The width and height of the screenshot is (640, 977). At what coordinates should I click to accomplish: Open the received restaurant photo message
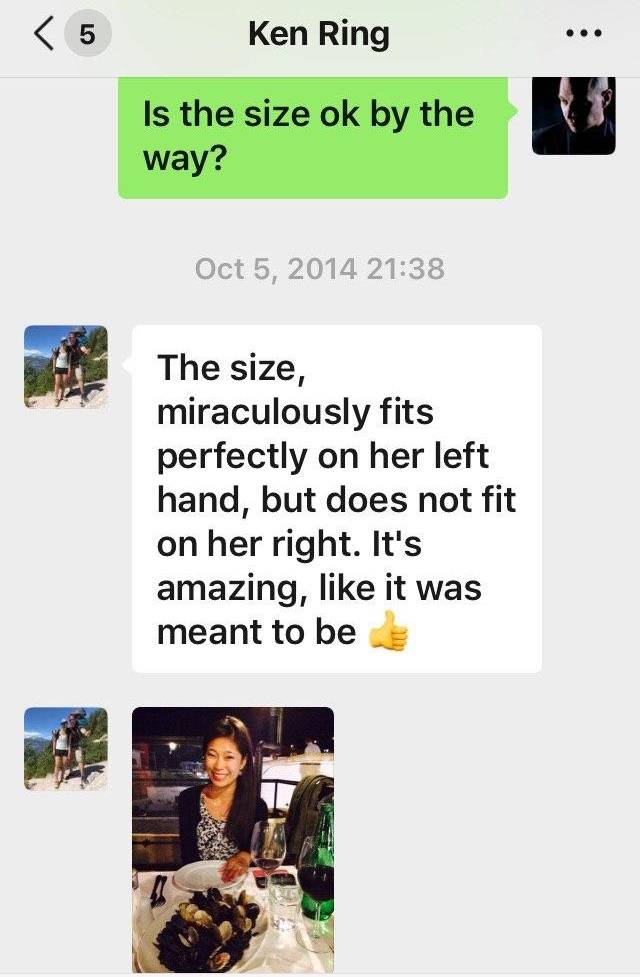pyautogui.click(x=233, y=838)
